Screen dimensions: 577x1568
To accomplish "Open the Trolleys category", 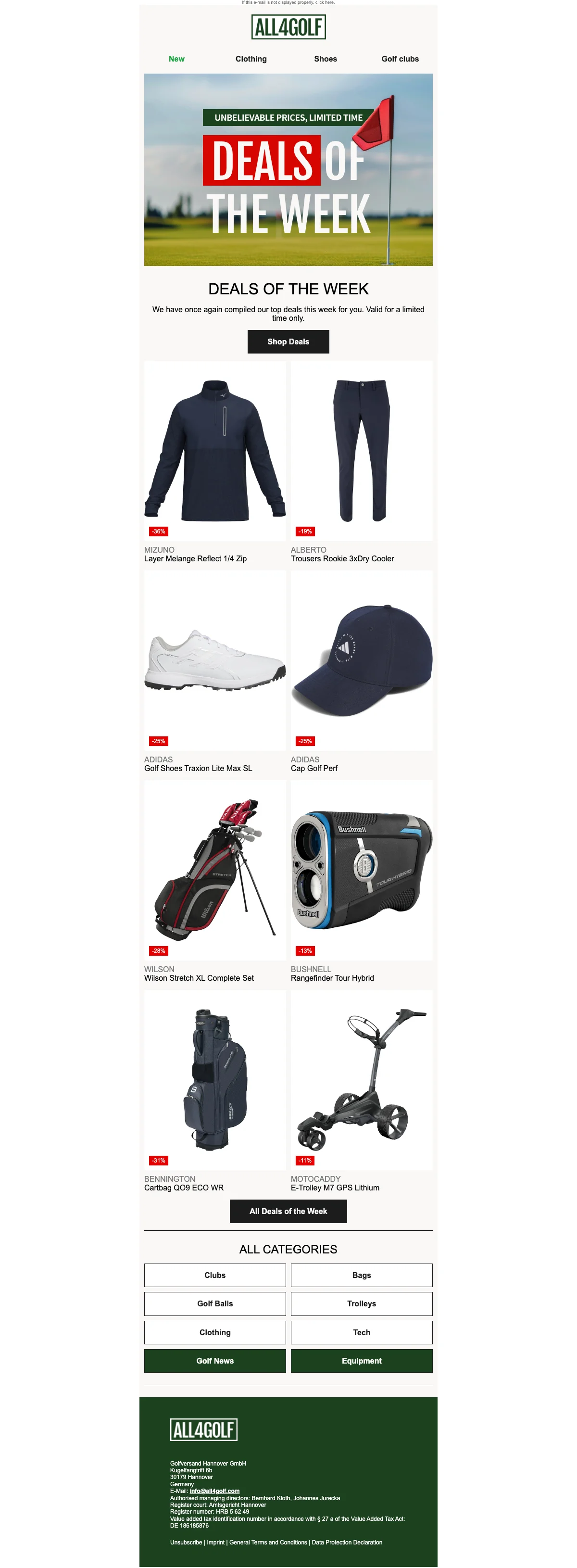I will [x=362, y=1304].
